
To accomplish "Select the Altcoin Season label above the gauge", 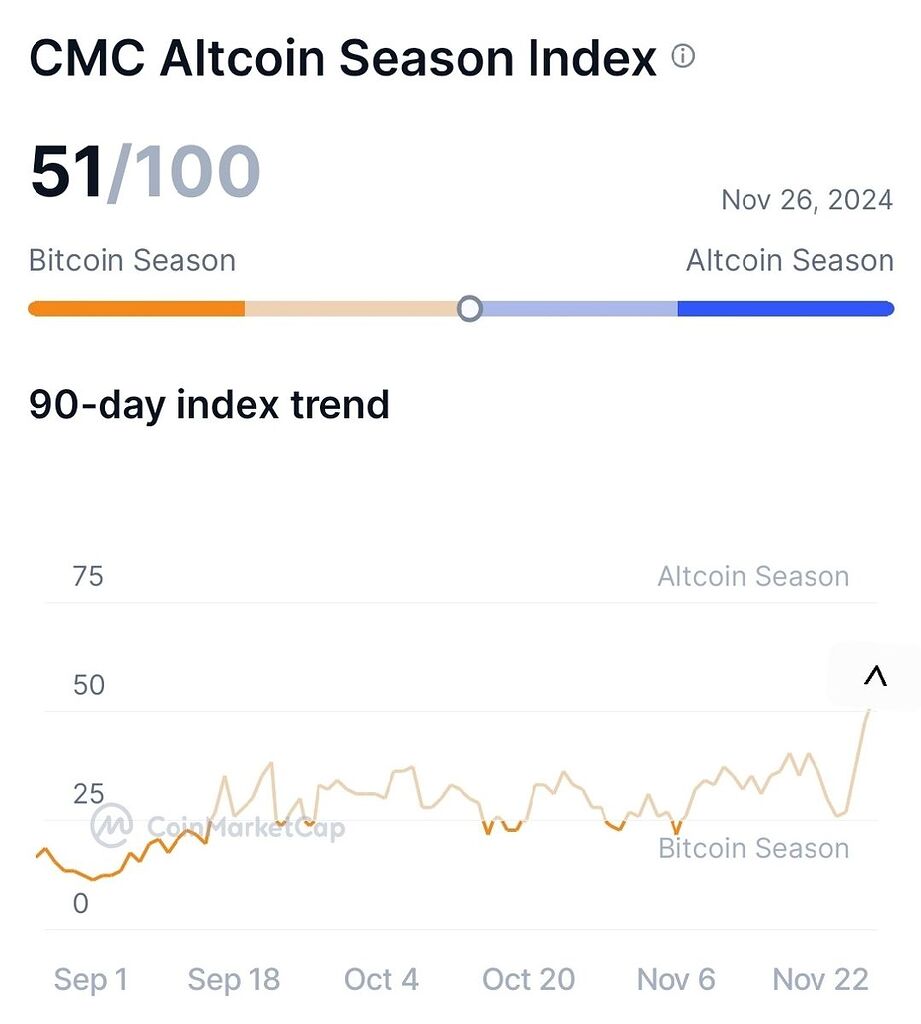I will (x=789, y=260).
